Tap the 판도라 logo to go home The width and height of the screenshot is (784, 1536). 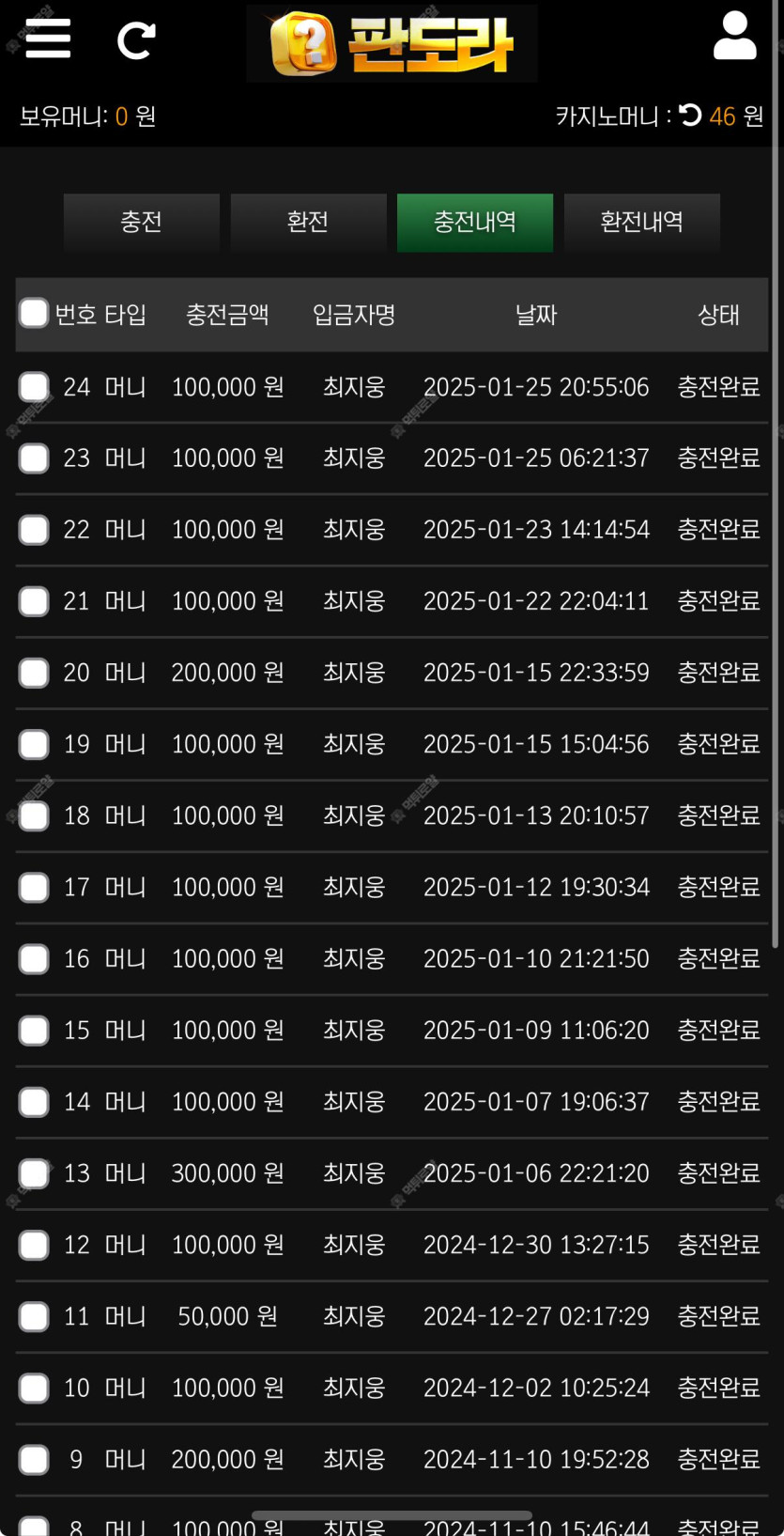[x=392, y=43]
